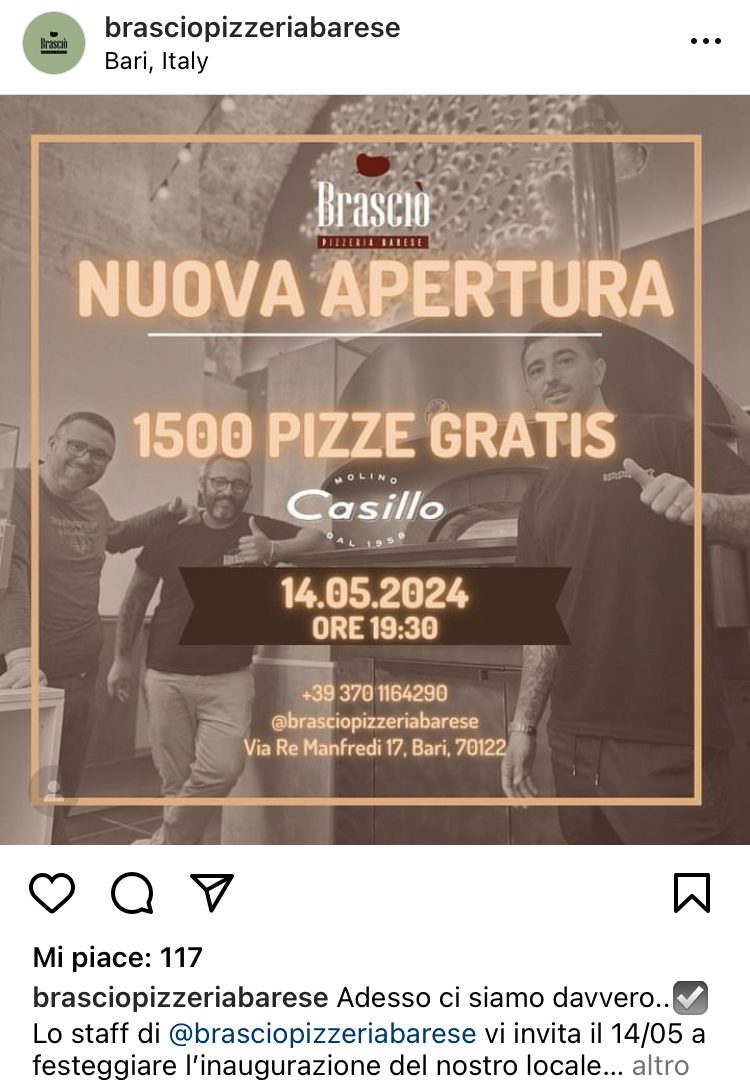The image size is (750, 1080).
Task: Like the post with the heart icon
Action: (52, 893)
